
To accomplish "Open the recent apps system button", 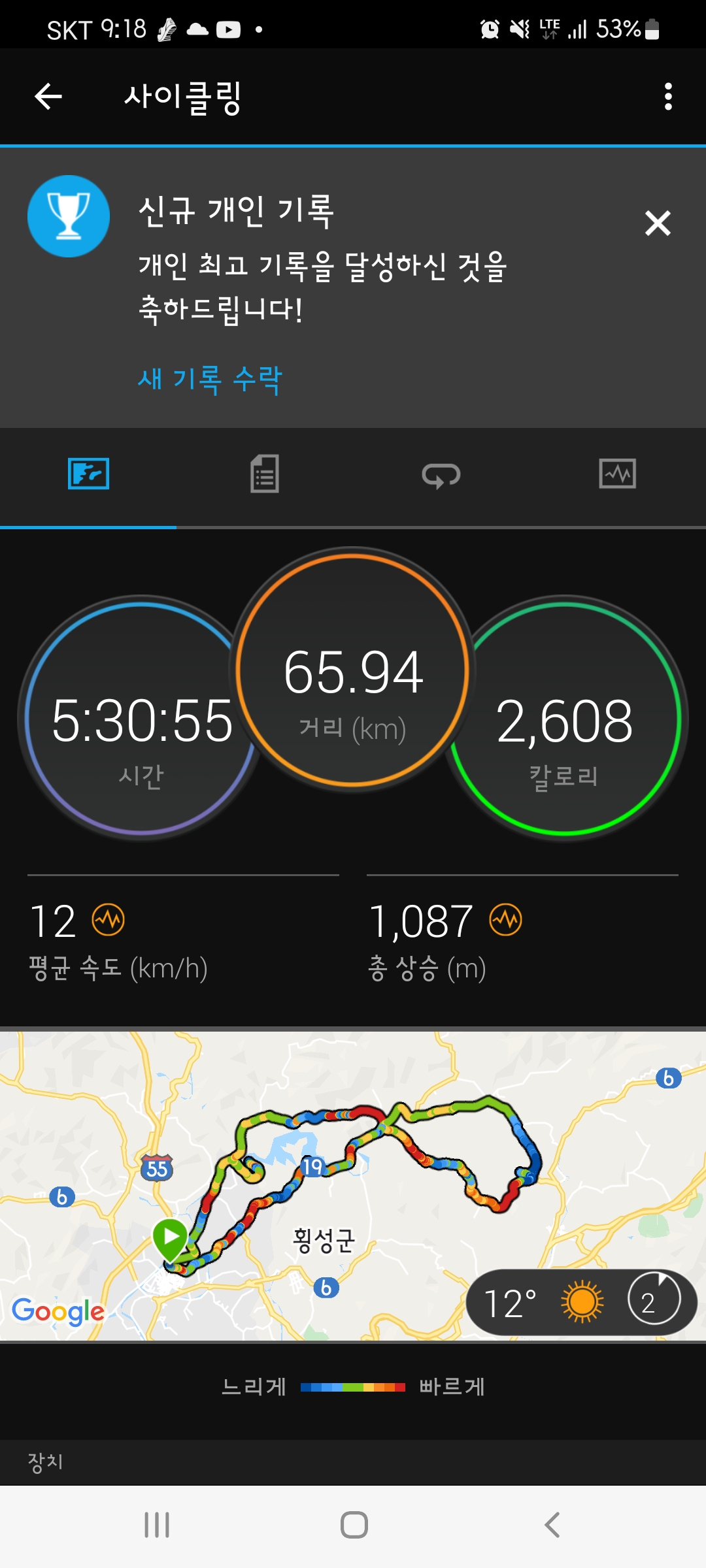I will (x=157, y=1525).
